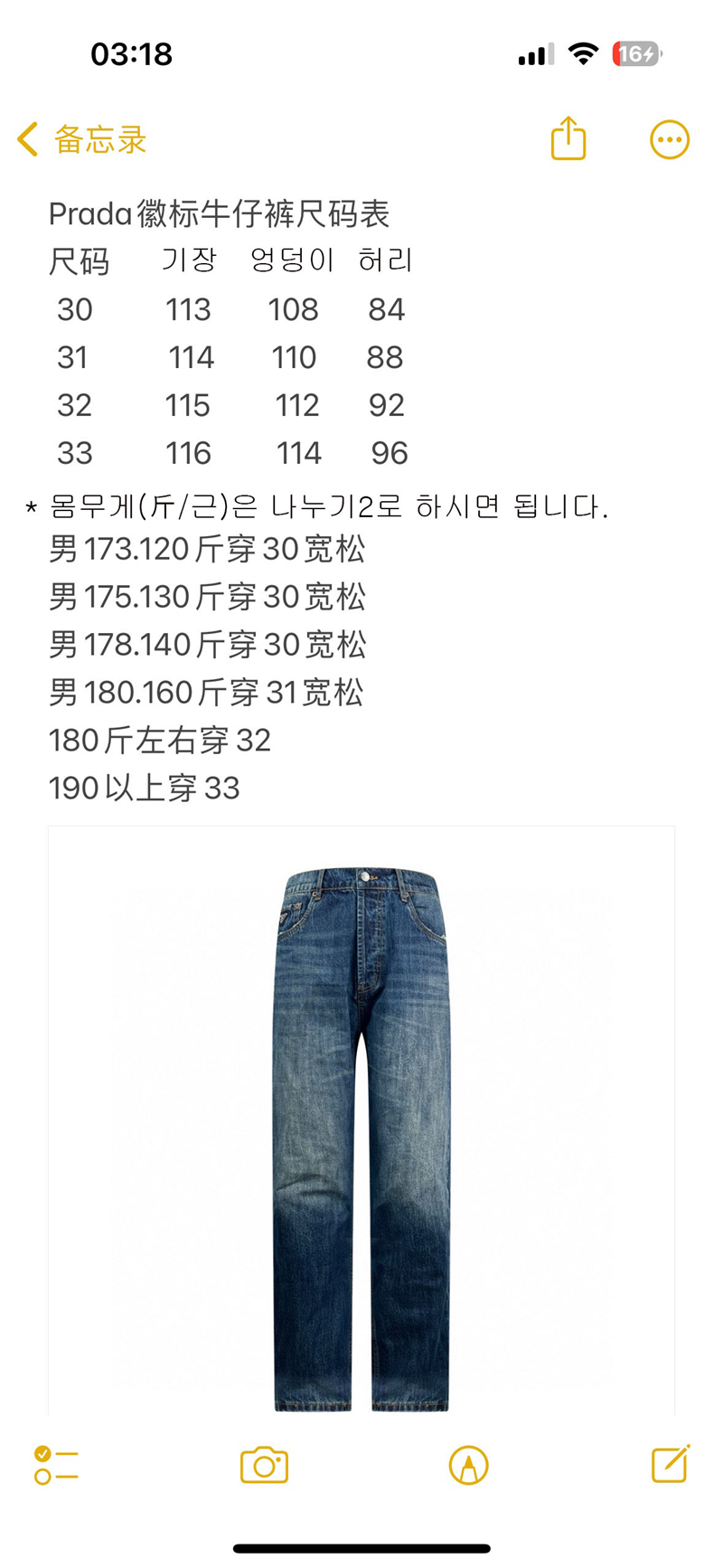Open the jeans image attachment
Screen dimensions: 723x1568
[361, 1121]
